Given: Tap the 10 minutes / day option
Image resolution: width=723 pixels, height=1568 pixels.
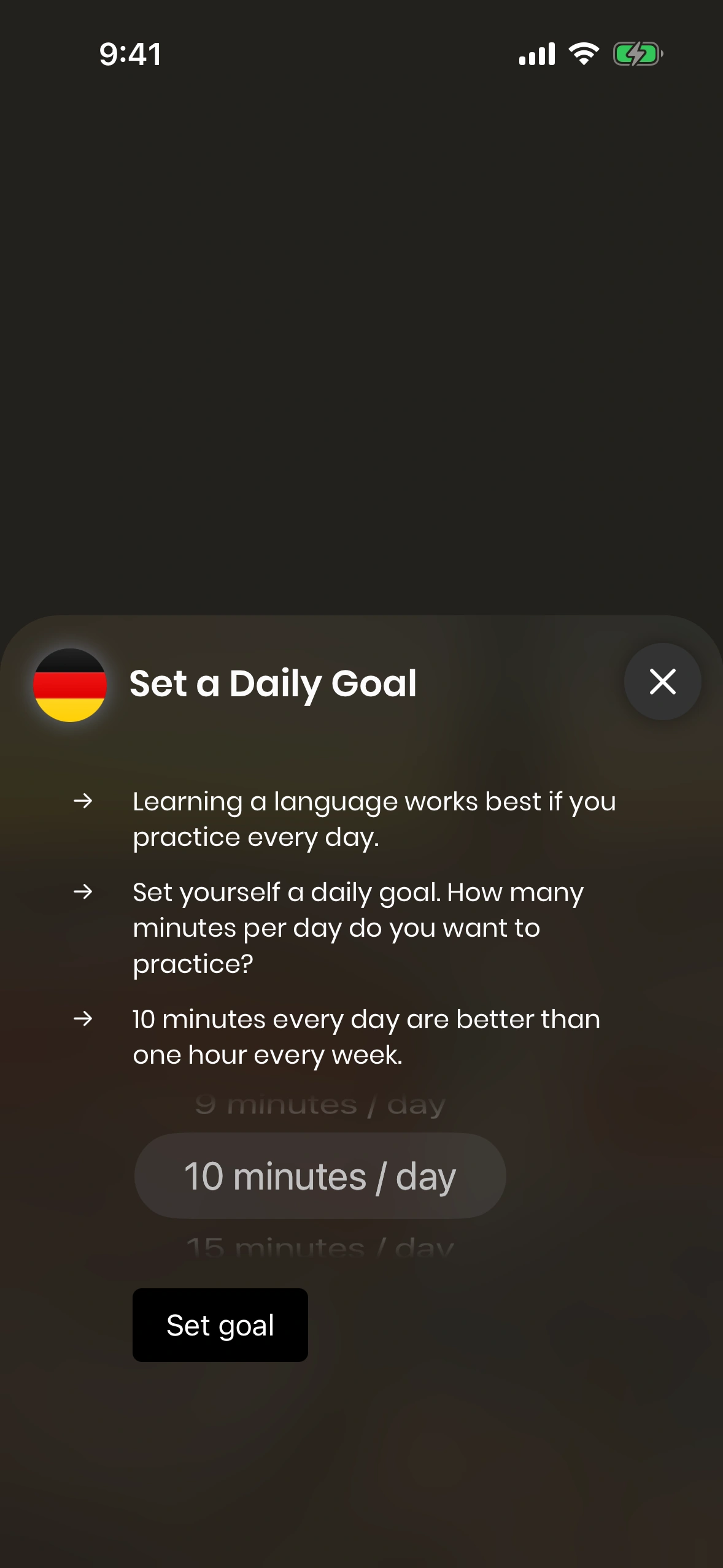Looking at the screenshot, I should tap(320, 1176).
